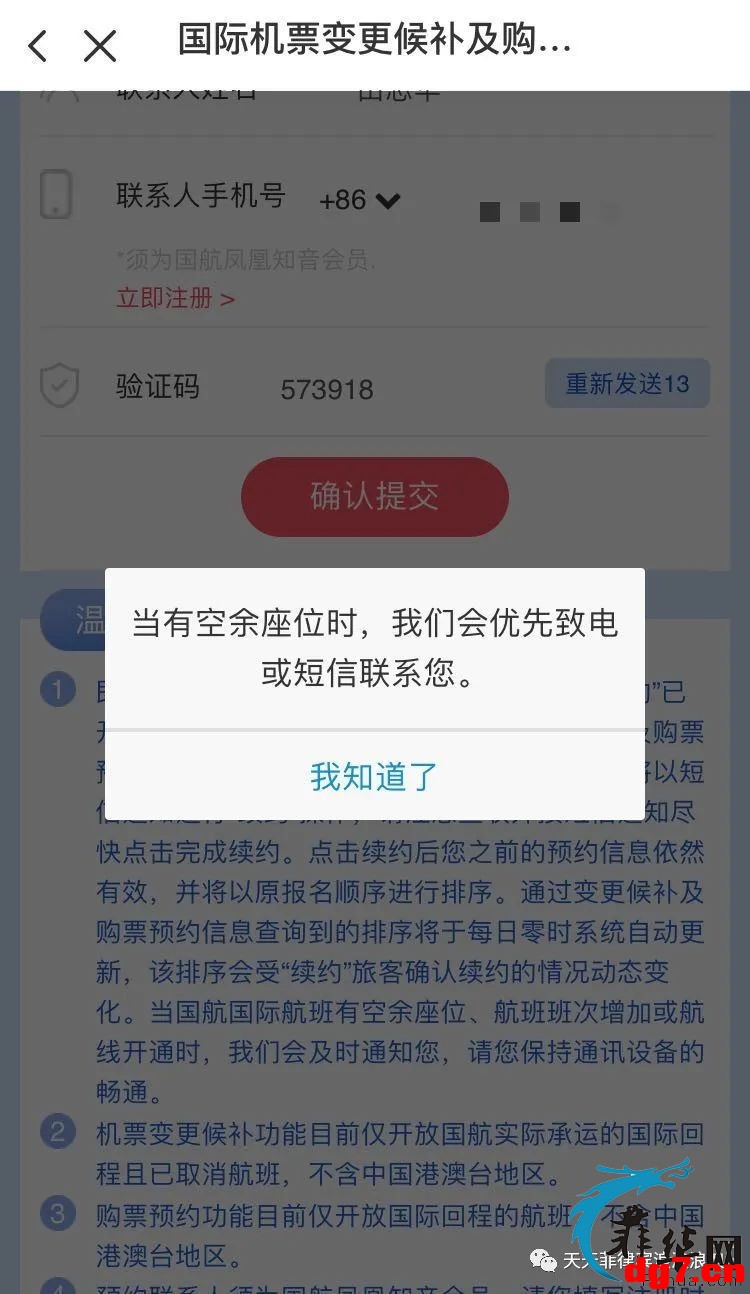Tap 我知道了 to dismiss the dialog
This screenshot has width=750, height=1294.
[374, 776]
